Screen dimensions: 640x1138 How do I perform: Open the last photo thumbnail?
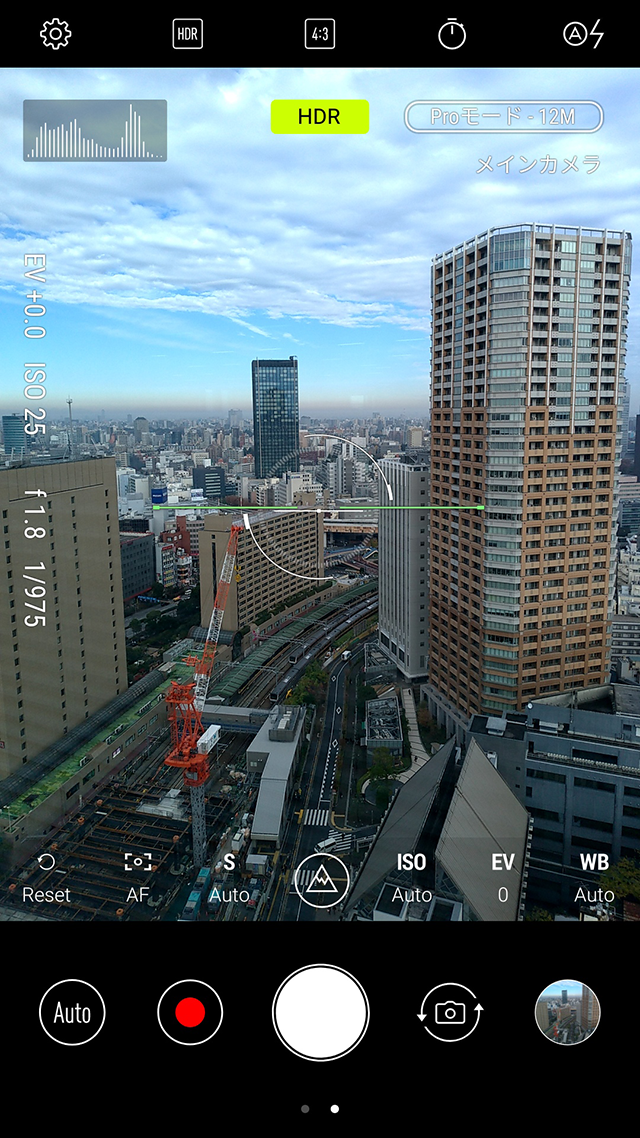click(567, 1012)
